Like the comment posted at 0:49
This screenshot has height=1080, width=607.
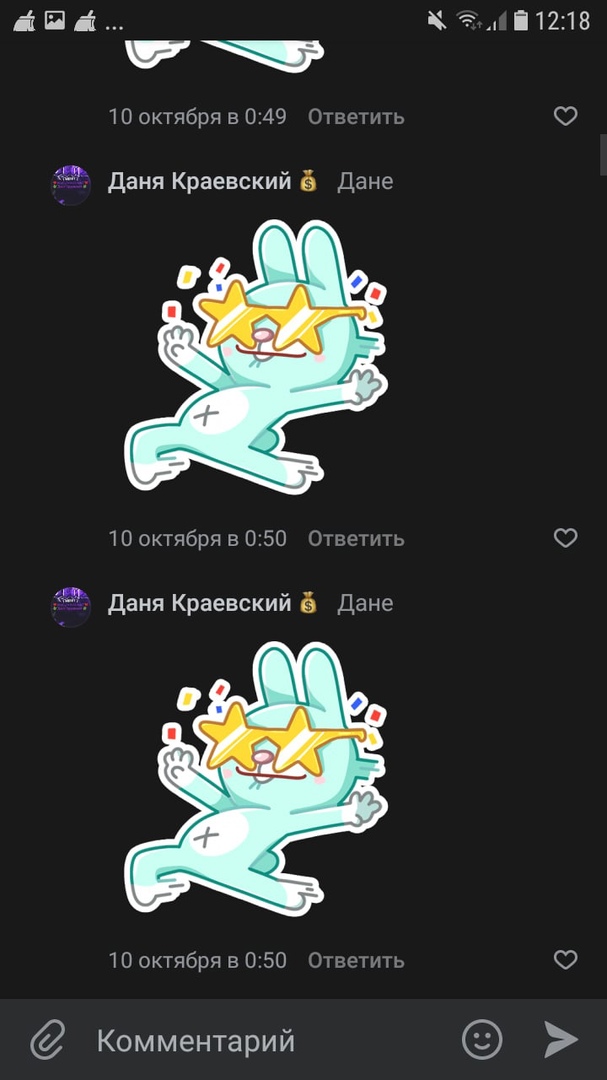pos(565,117)
